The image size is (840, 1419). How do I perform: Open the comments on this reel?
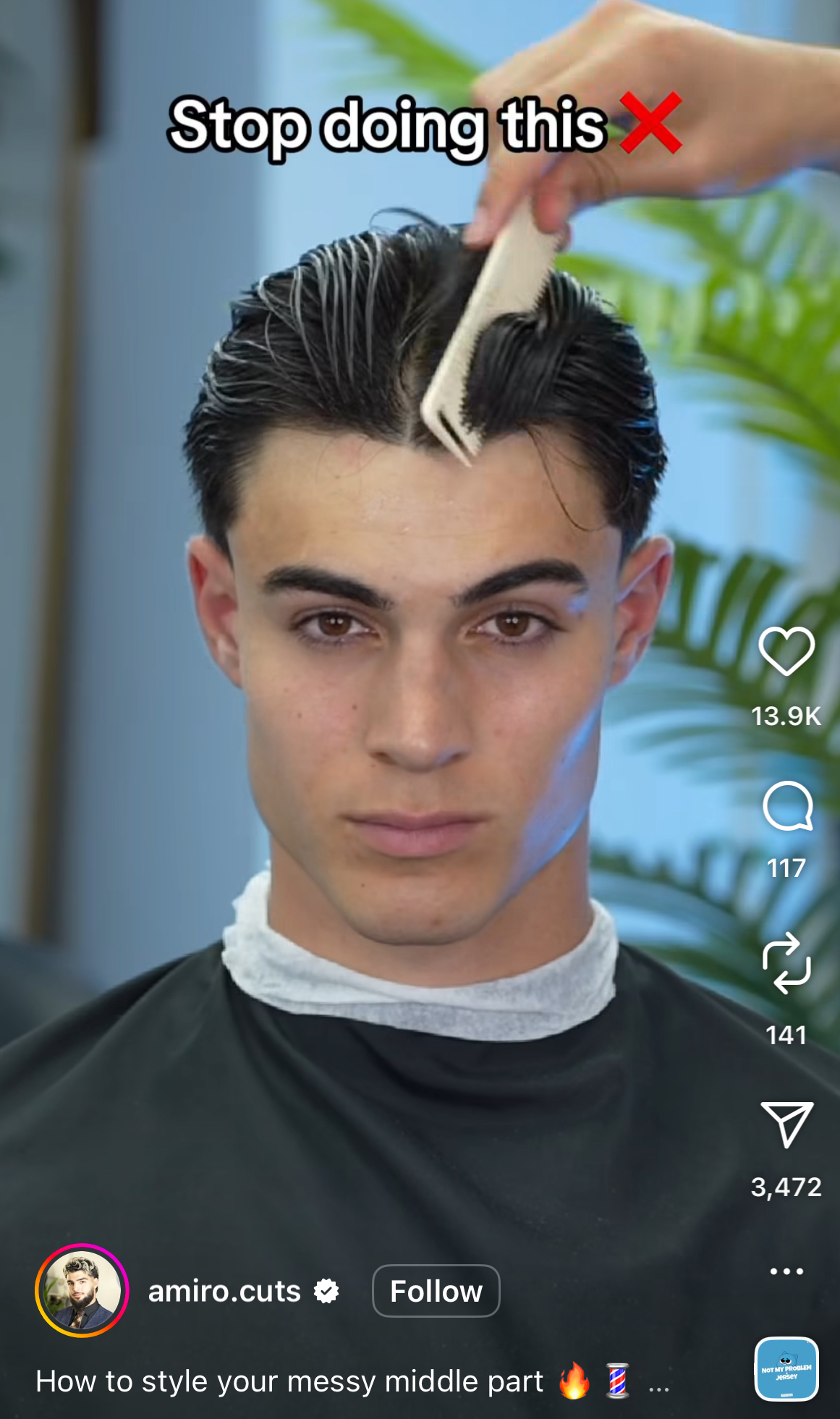(787, 806)
